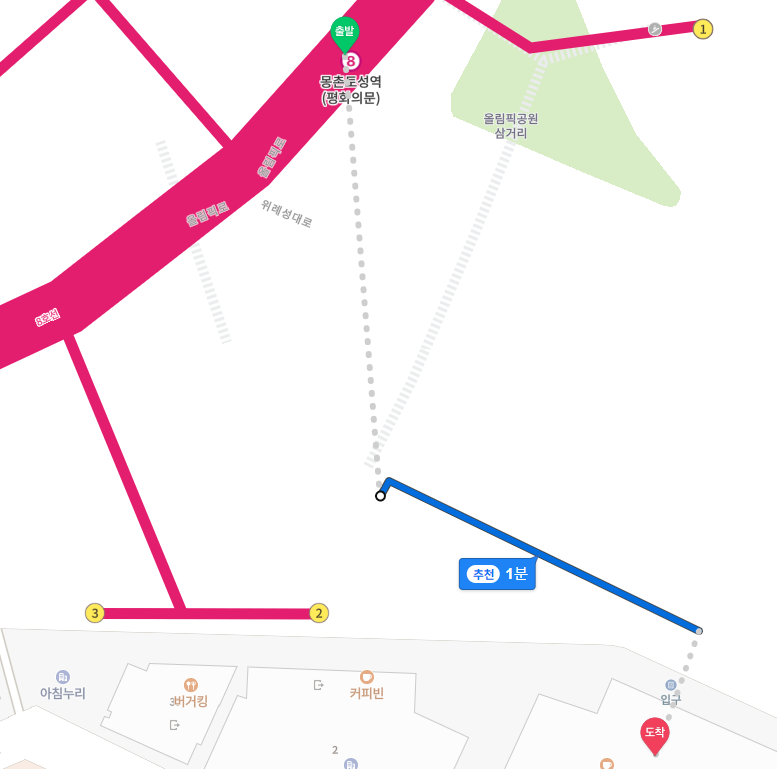Image resolution: width=777 pixels, height=769 pixels.
Task: Open the 아침누리 place marker
Action: tap(63, 677)
